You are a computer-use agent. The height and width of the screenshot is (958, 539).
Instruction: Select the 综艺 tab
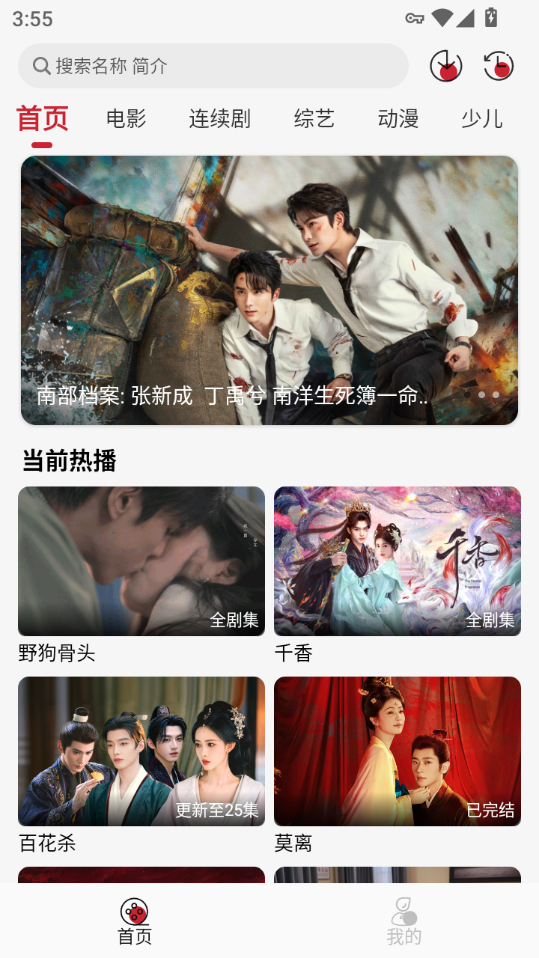point(314,119)
